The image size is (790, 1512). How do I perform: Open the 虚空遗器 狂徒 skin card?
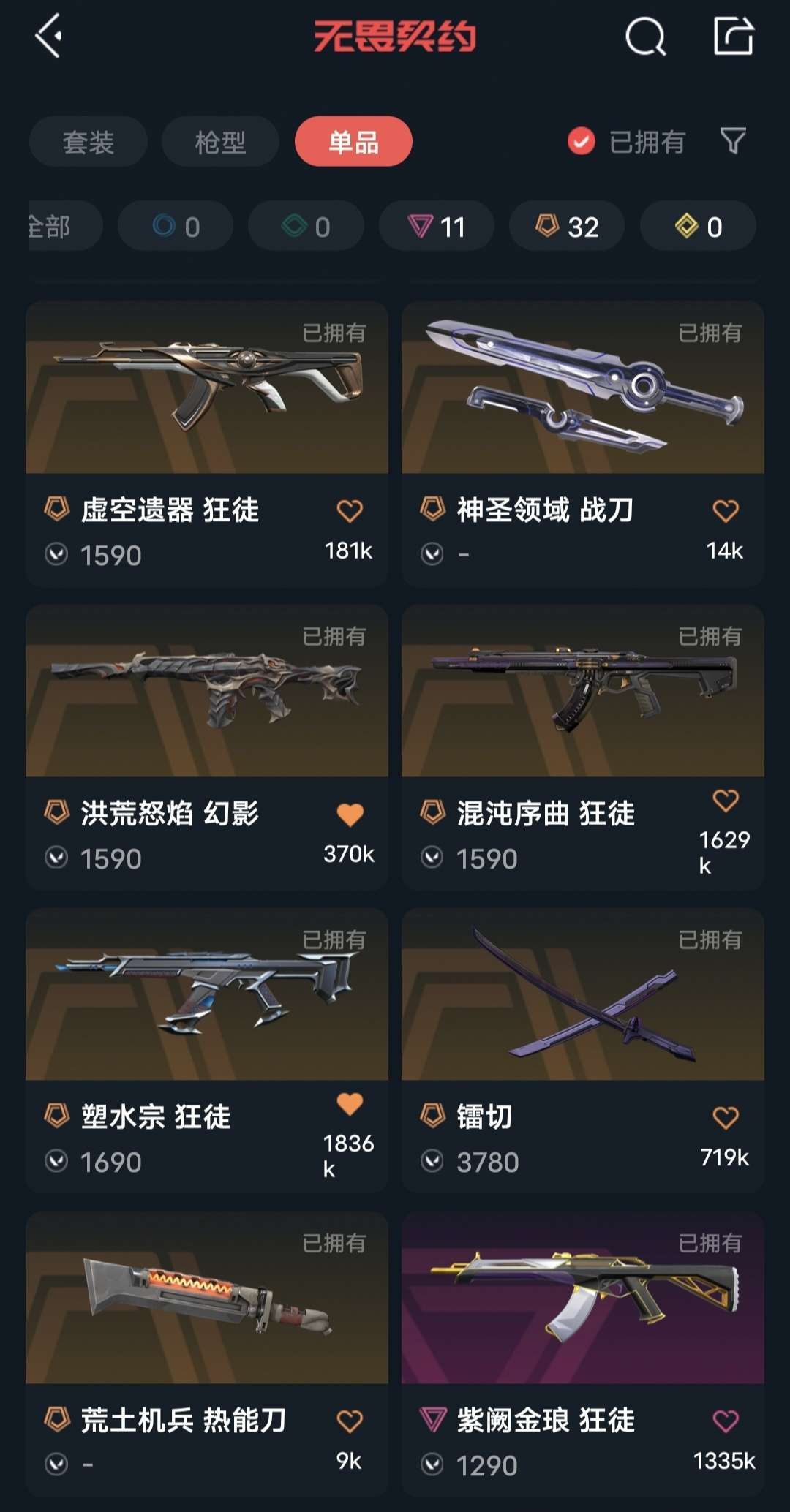click(207, 388)
